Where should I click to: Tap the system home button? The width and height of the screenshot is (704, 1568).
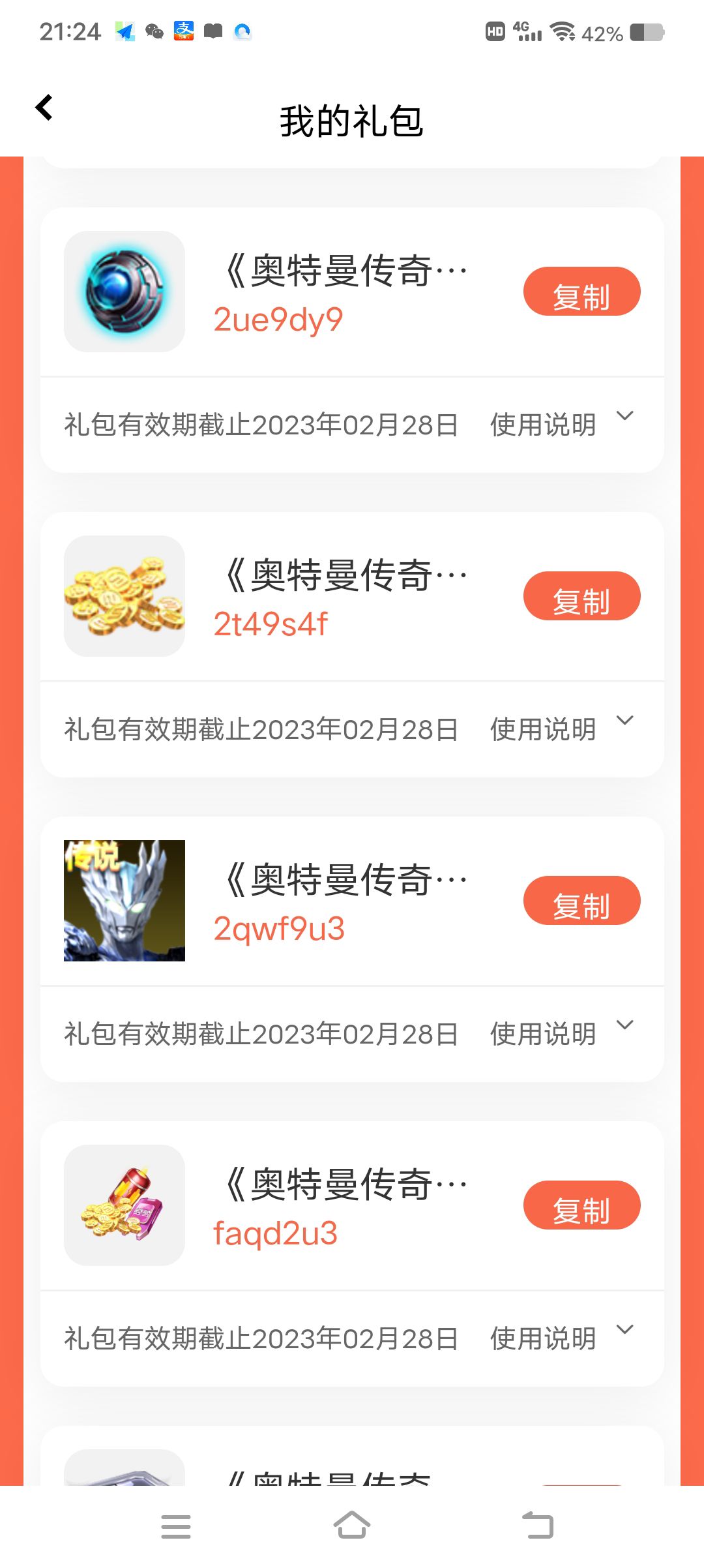click(352, 1526)
